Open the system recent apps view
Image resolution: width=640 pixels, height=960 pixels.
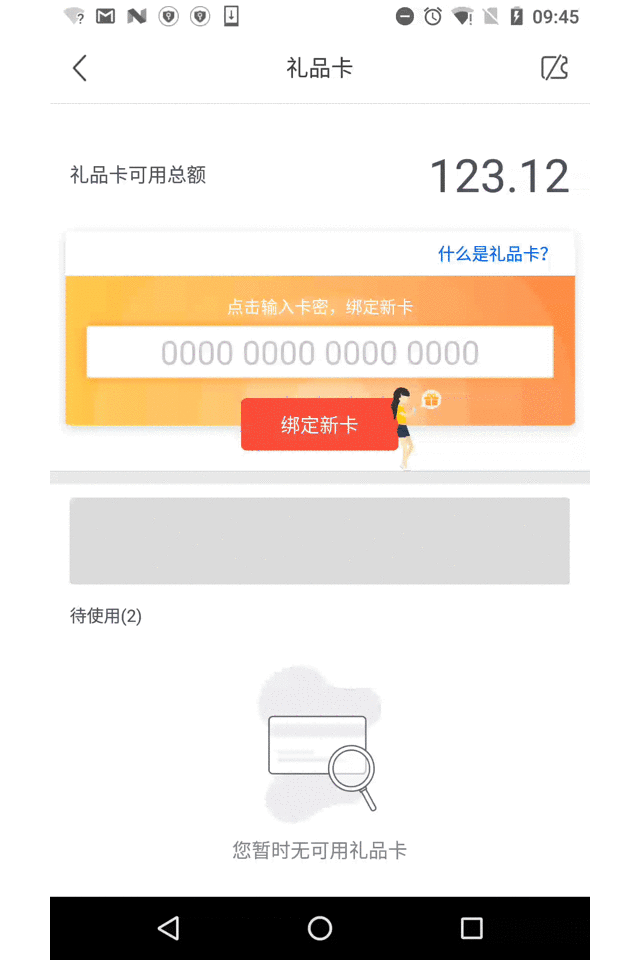471,928
